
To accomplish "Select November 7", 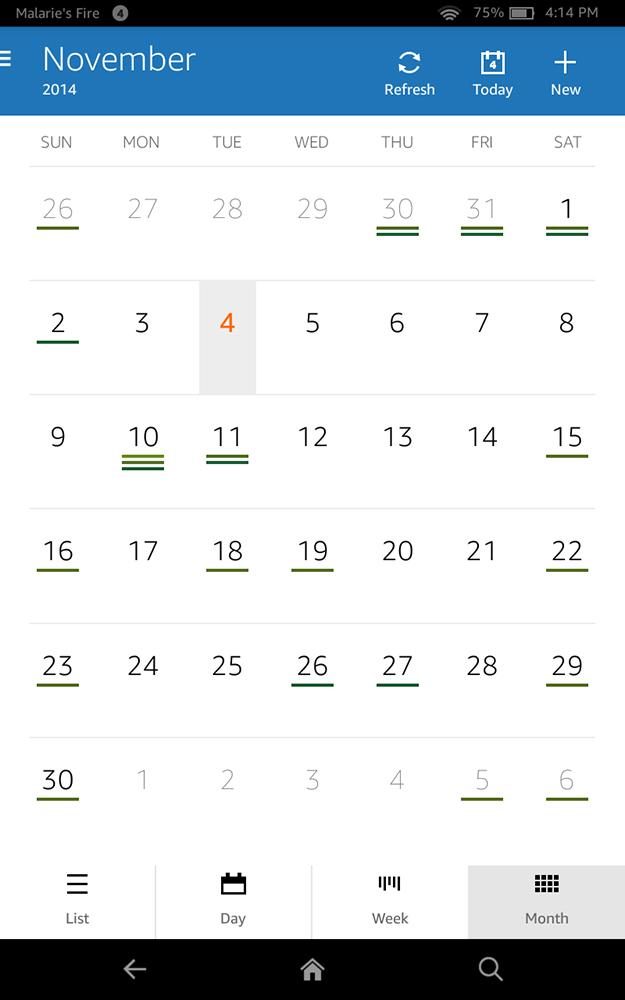I will coord(482,337).
